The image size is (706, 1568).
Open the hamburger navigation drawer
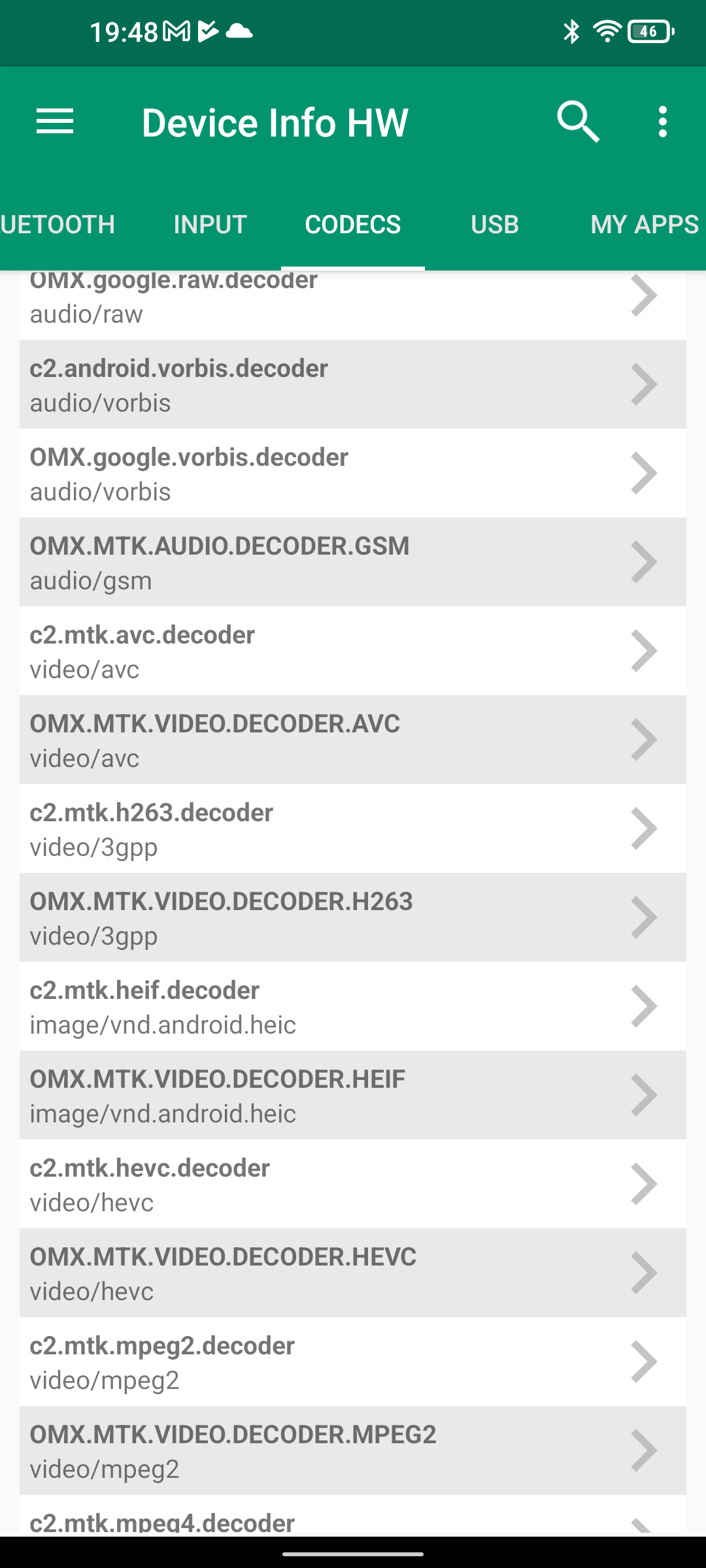pos(55,122)
